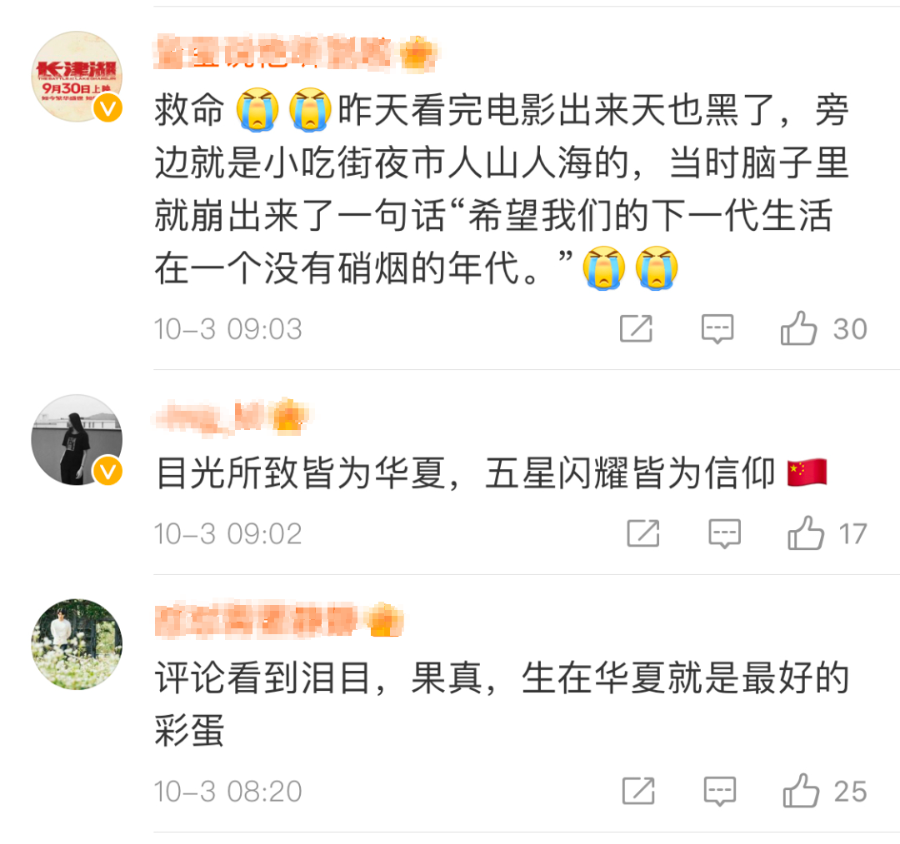Share the comment posted at 10-3 09:03
This screenshot has width=900, height=844.
(x=636, y=329)
